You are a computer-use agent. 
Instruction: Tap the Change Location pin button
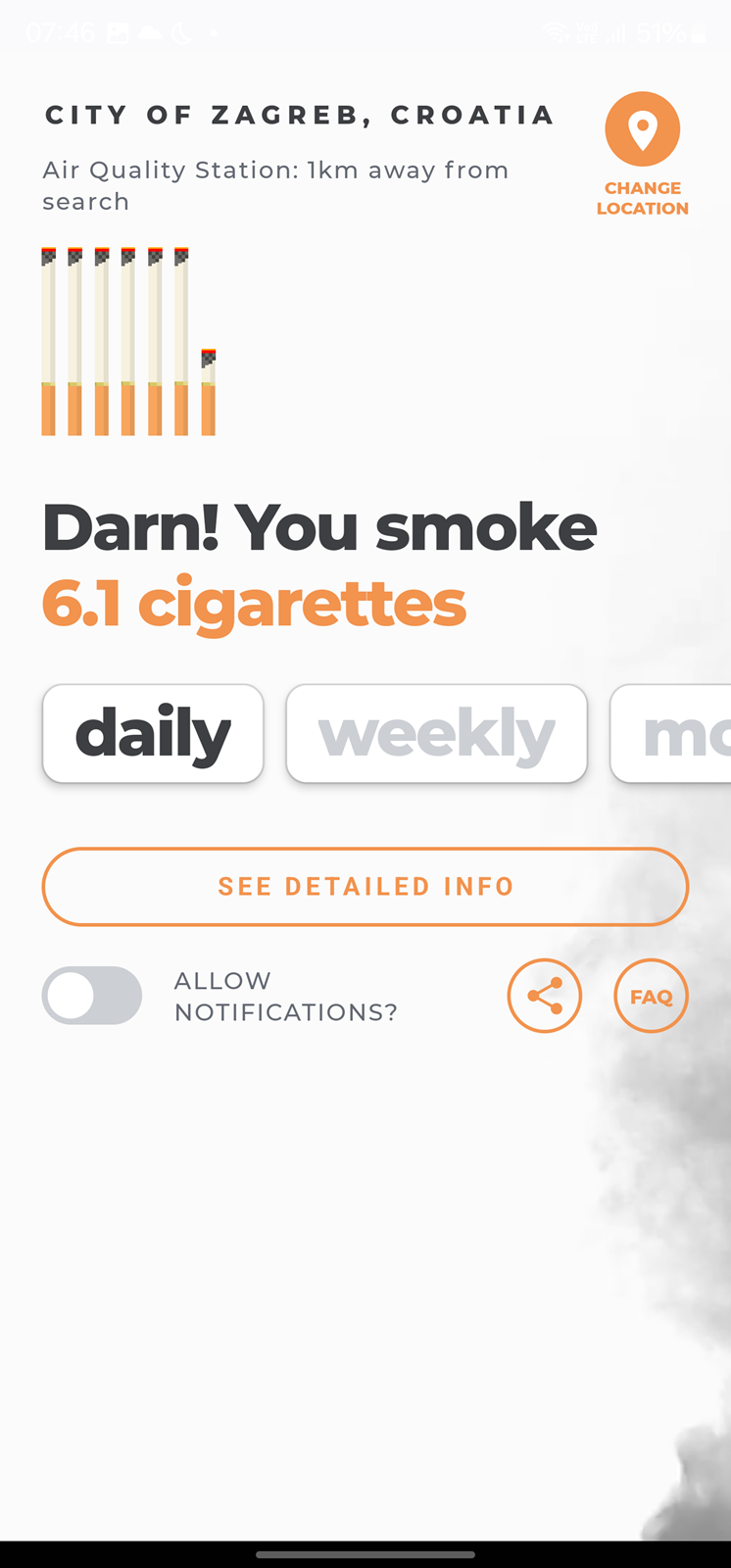tap(643, 129)
